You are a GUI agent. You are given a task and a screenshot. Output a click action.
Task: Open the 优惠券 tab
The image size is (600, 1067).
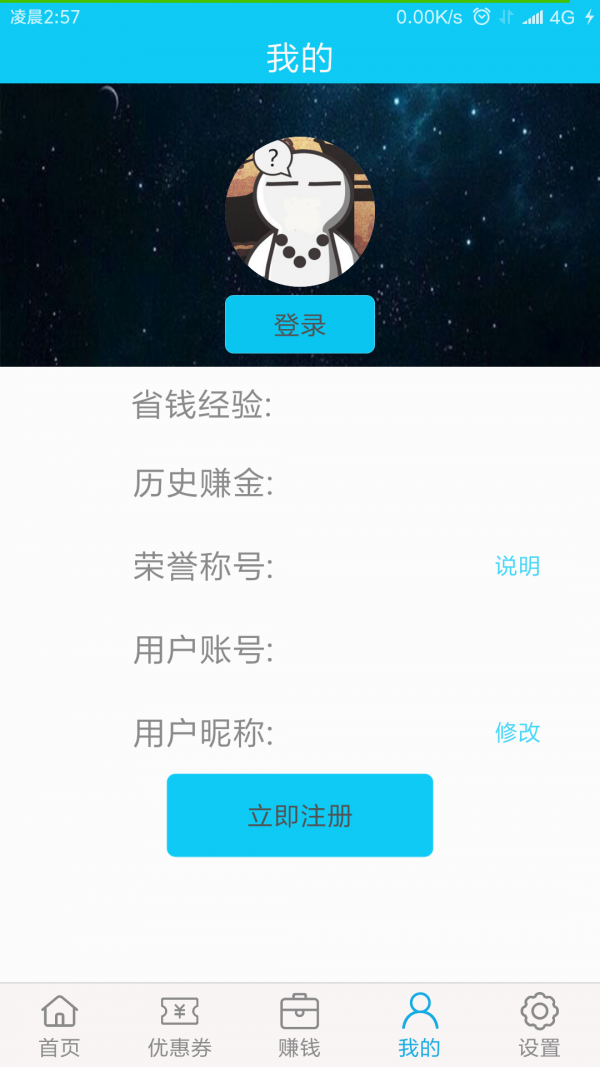point(180,1026)
